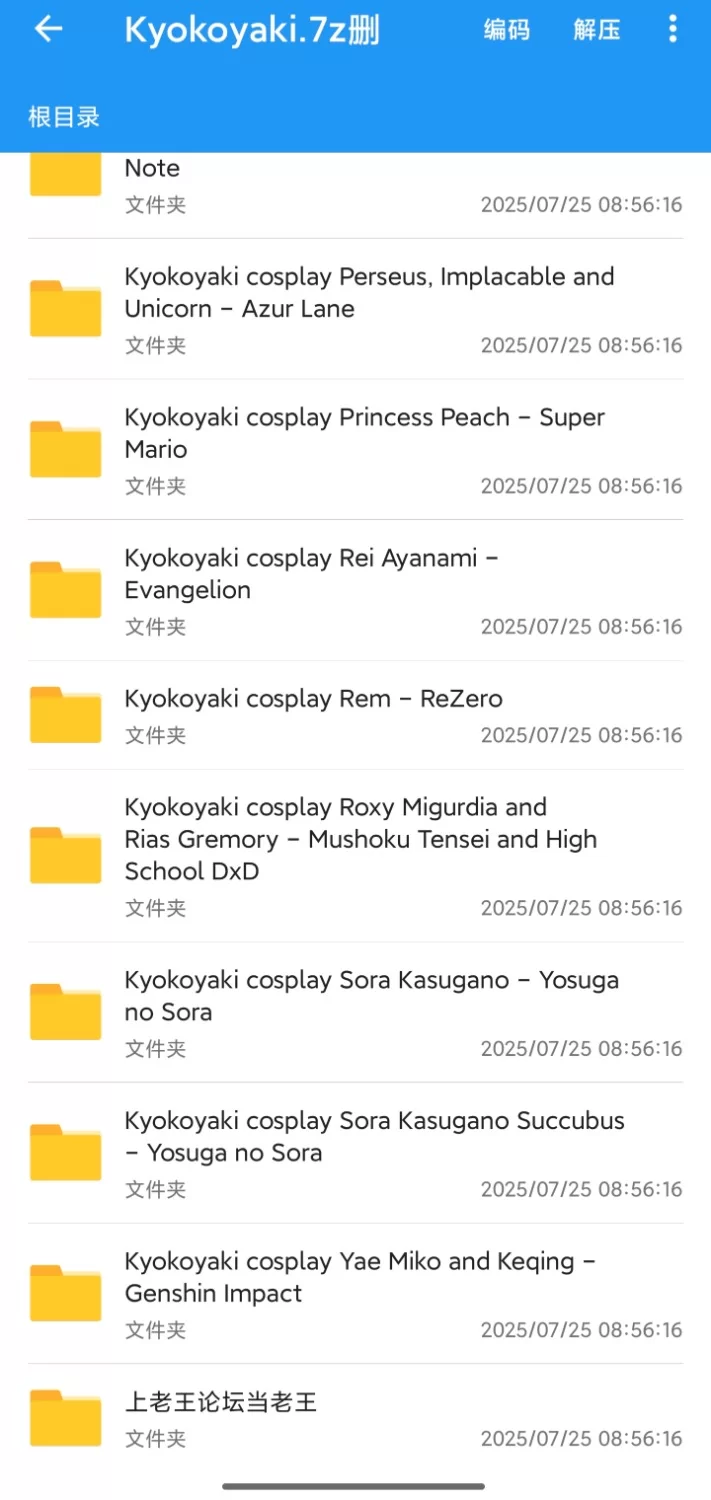This screenshot has width=711, height=1500.
Task: Select the 根目录 root directory breadcrumb
Action: click(64, 117)
